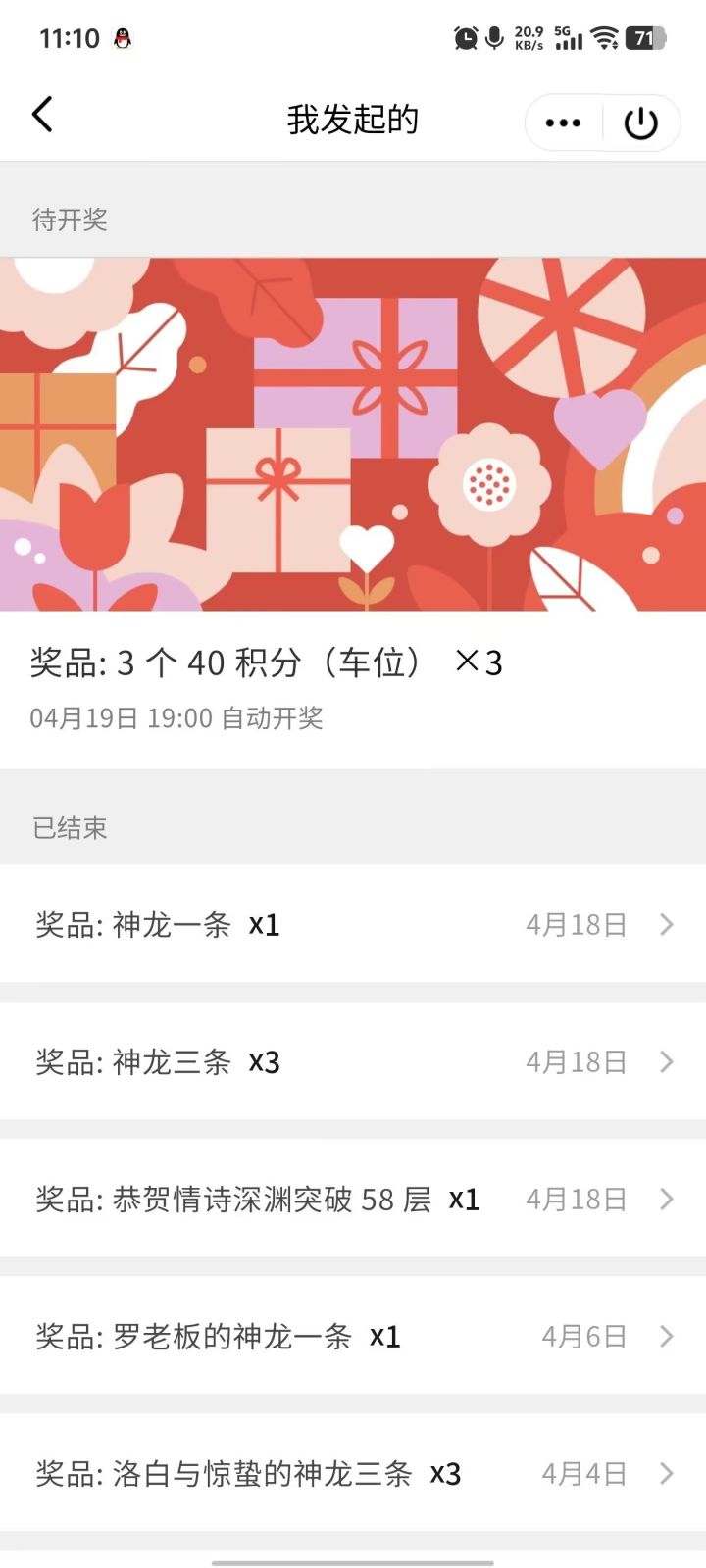Tap the festive gift banner image
Viewport: 706px width, 1568px height.
(x=353, y=431)
